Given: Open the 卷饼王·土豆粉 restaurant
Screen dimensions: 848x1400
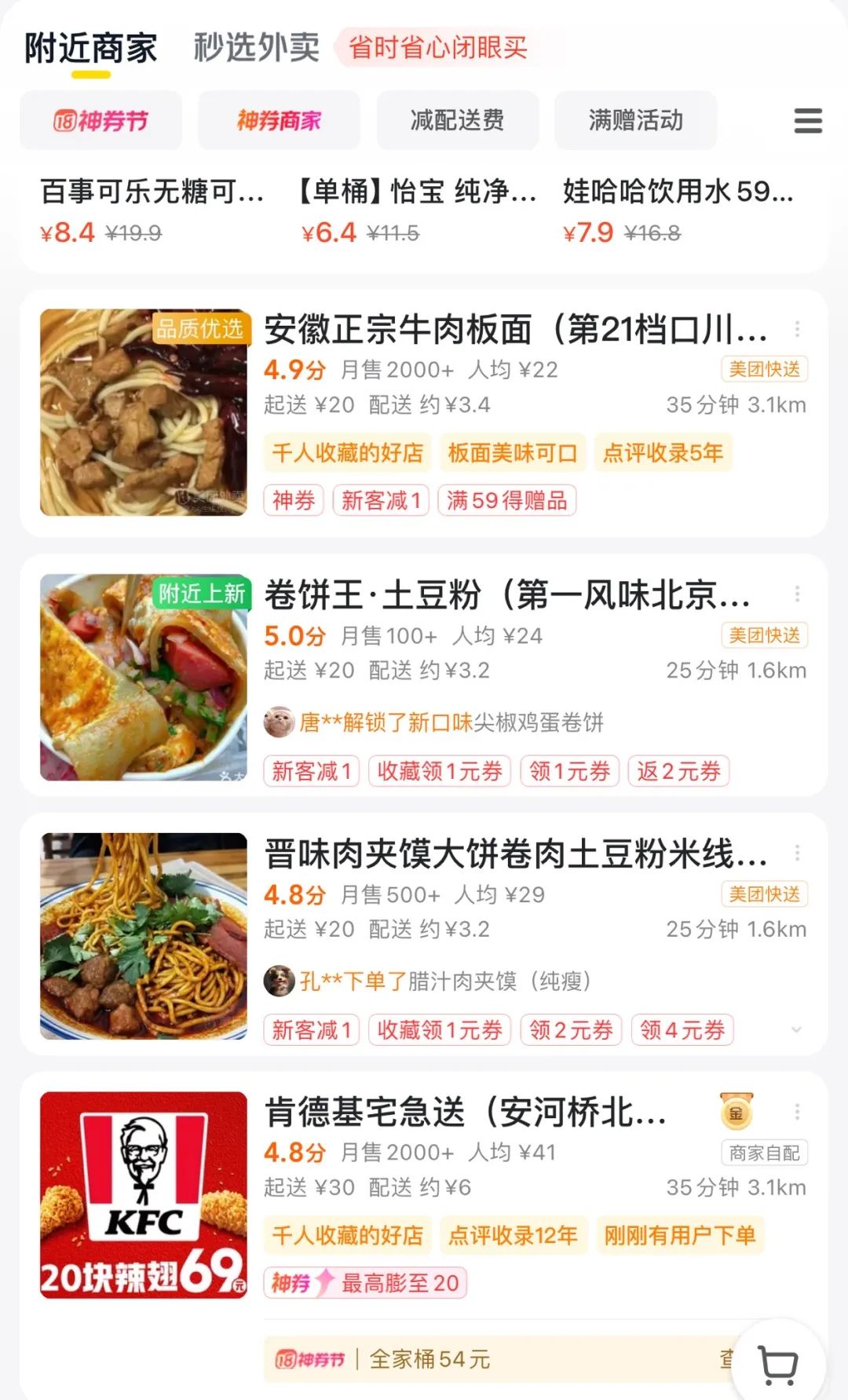Looking at the screenshot, I should [506, 595].
